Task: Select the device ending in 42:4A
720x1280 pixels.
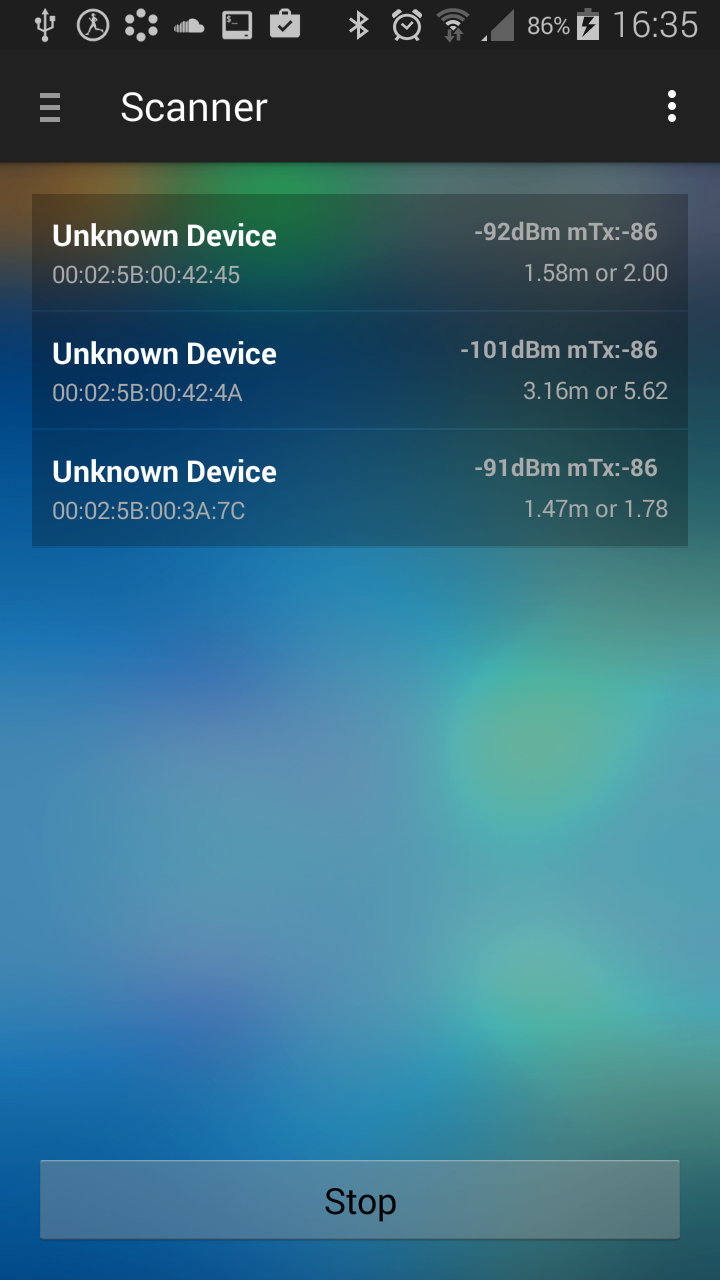Action: [360, 371]
